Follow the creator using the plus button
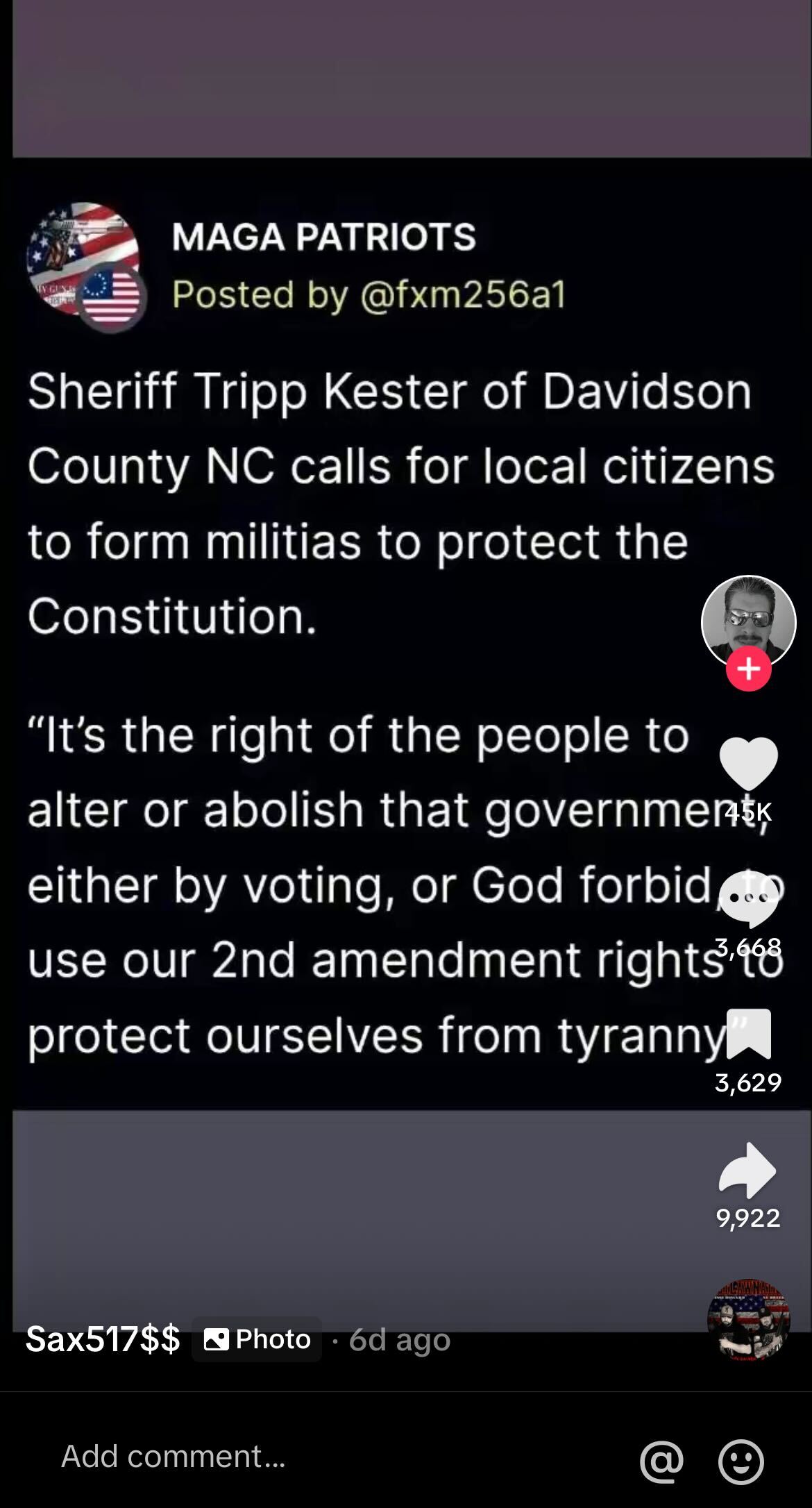This screenshot has width=812, height=1508. click(749, 669)
